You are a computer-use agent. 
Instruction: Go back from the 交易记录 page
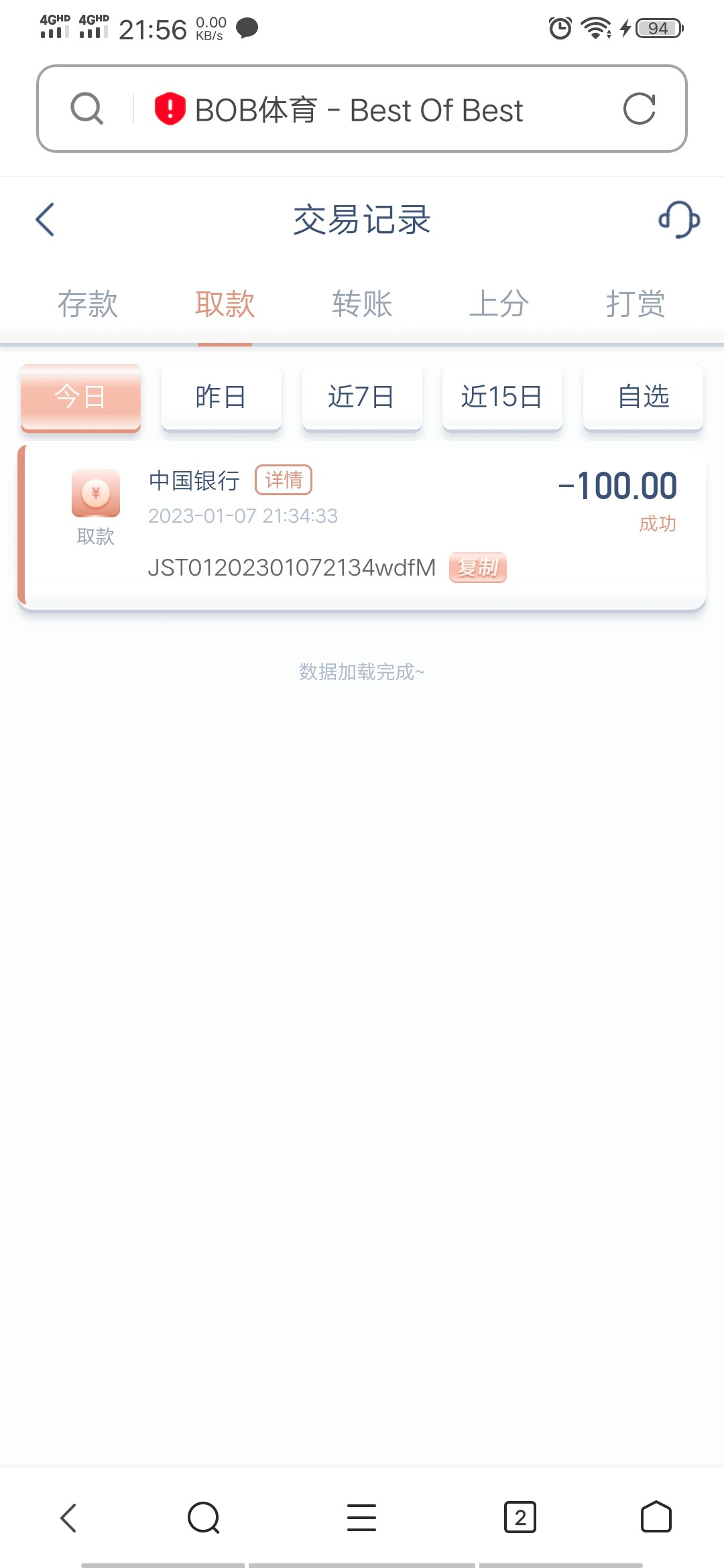[45, 220]
